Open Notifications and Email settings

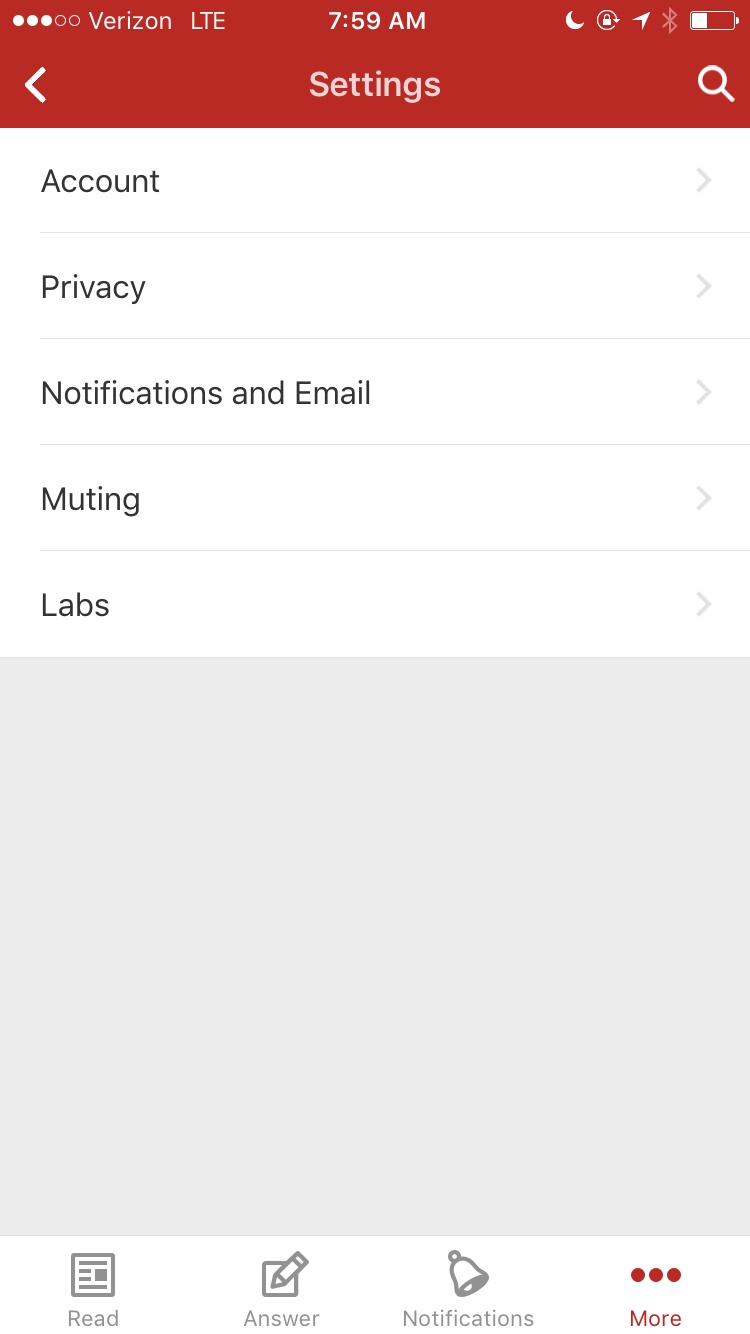tap(375, 393)
